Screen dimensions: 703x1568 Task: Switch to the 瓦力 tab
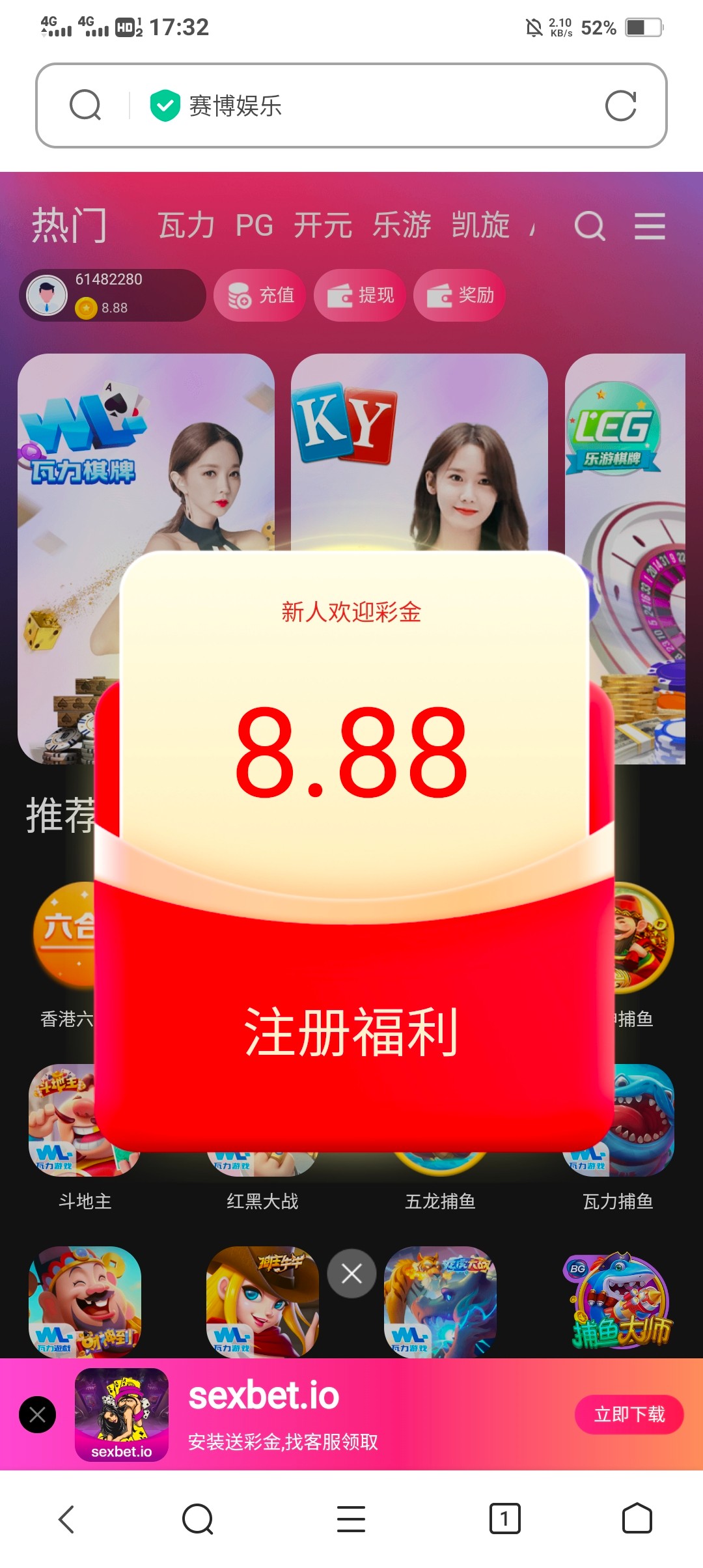pos(186,226)
